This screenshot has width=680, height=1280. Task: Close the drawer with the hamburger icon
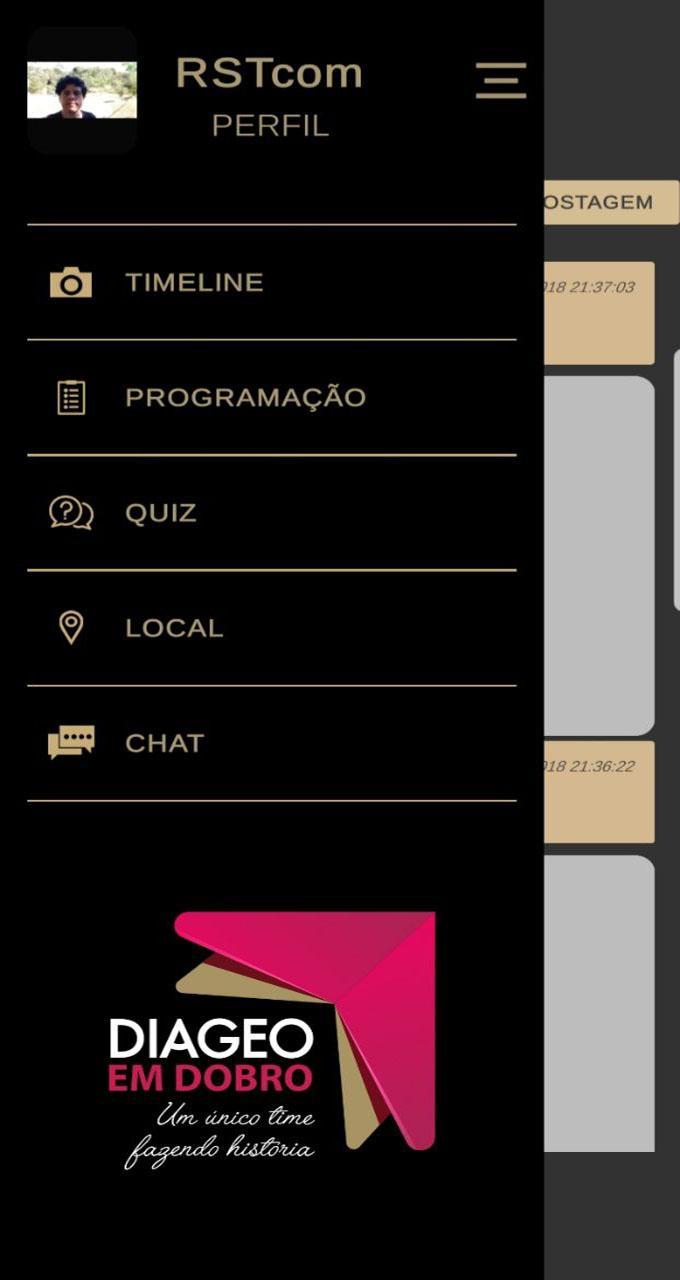[x=501, y=80]
